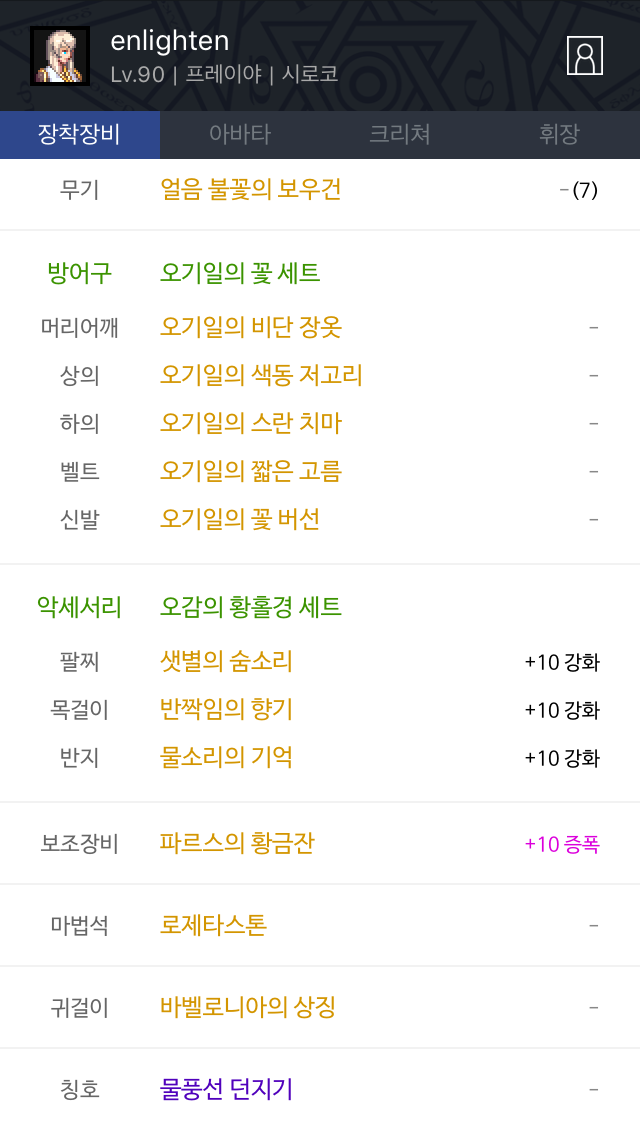Open the profile icon at top right
Screen dimensions: 640x1136
click(x=584, y=56)
